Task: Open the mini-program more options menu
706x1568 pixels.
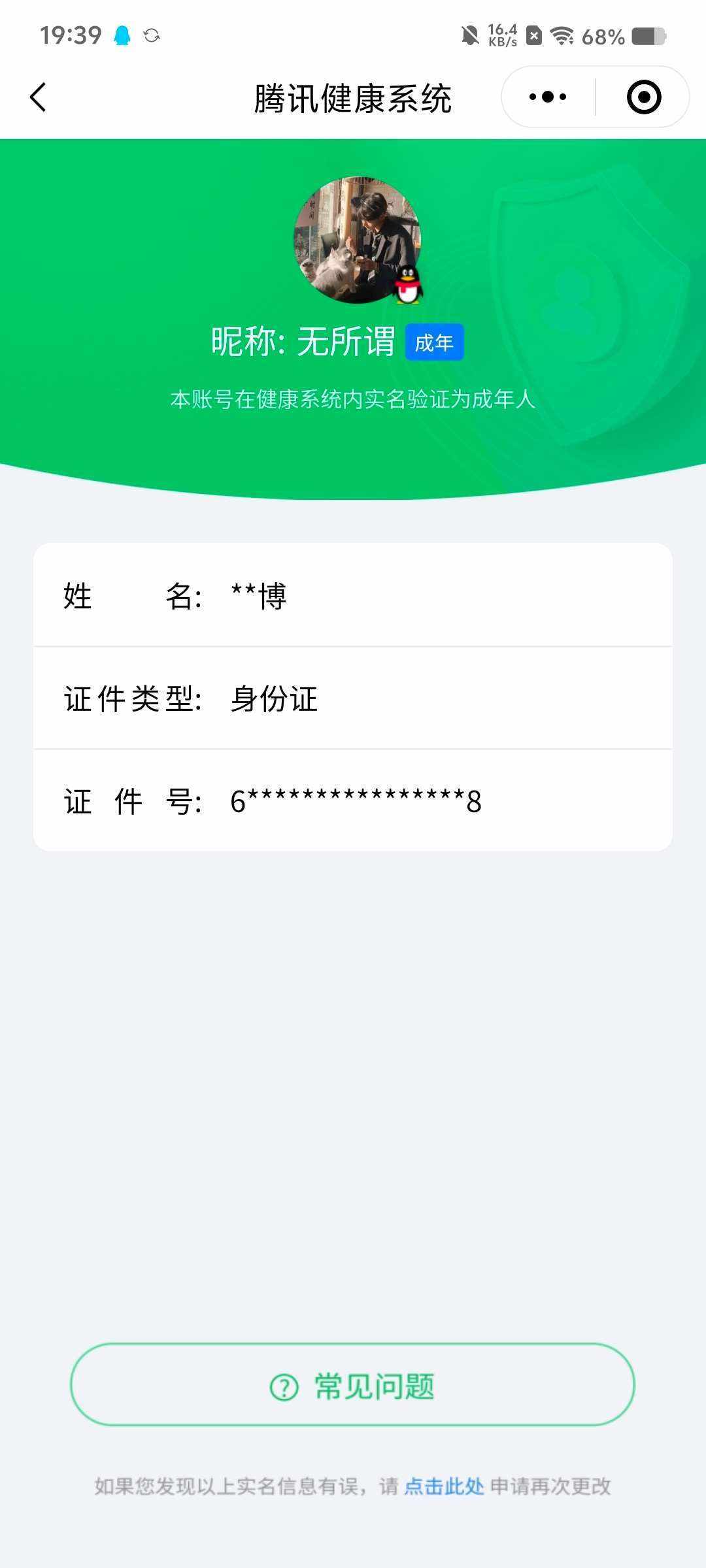Action: click(548, 95)
